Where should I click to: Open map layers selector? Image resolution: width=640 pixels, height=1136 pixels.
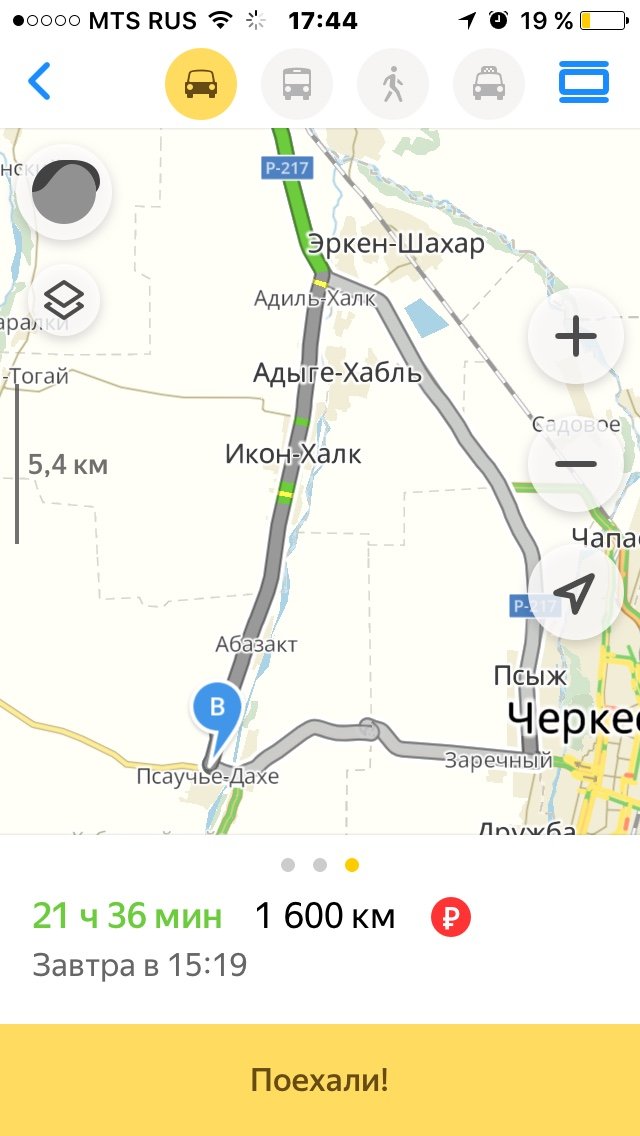click(65, 298)
